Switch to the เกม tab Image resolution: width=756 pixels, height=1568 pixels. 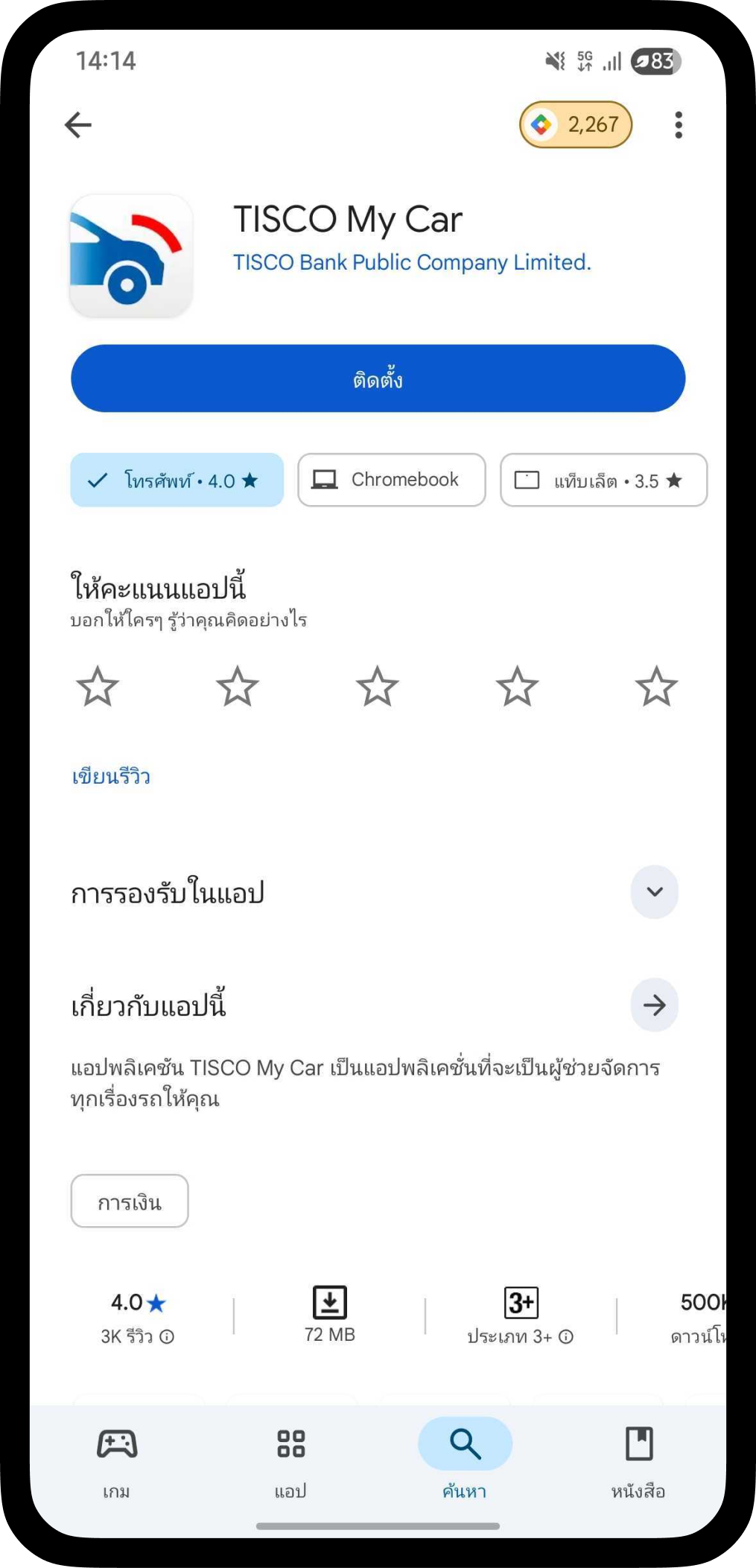(117, 1459)
